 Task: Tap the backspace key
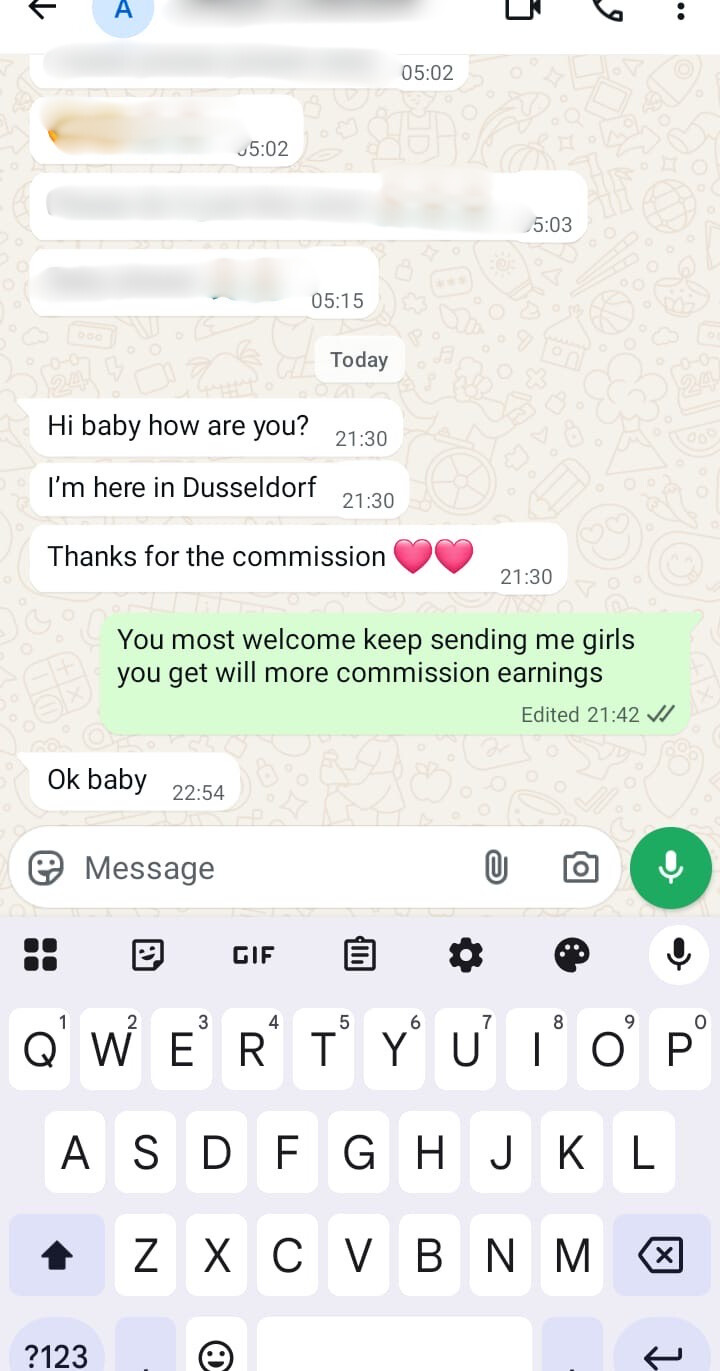[x=660, y=1254]
